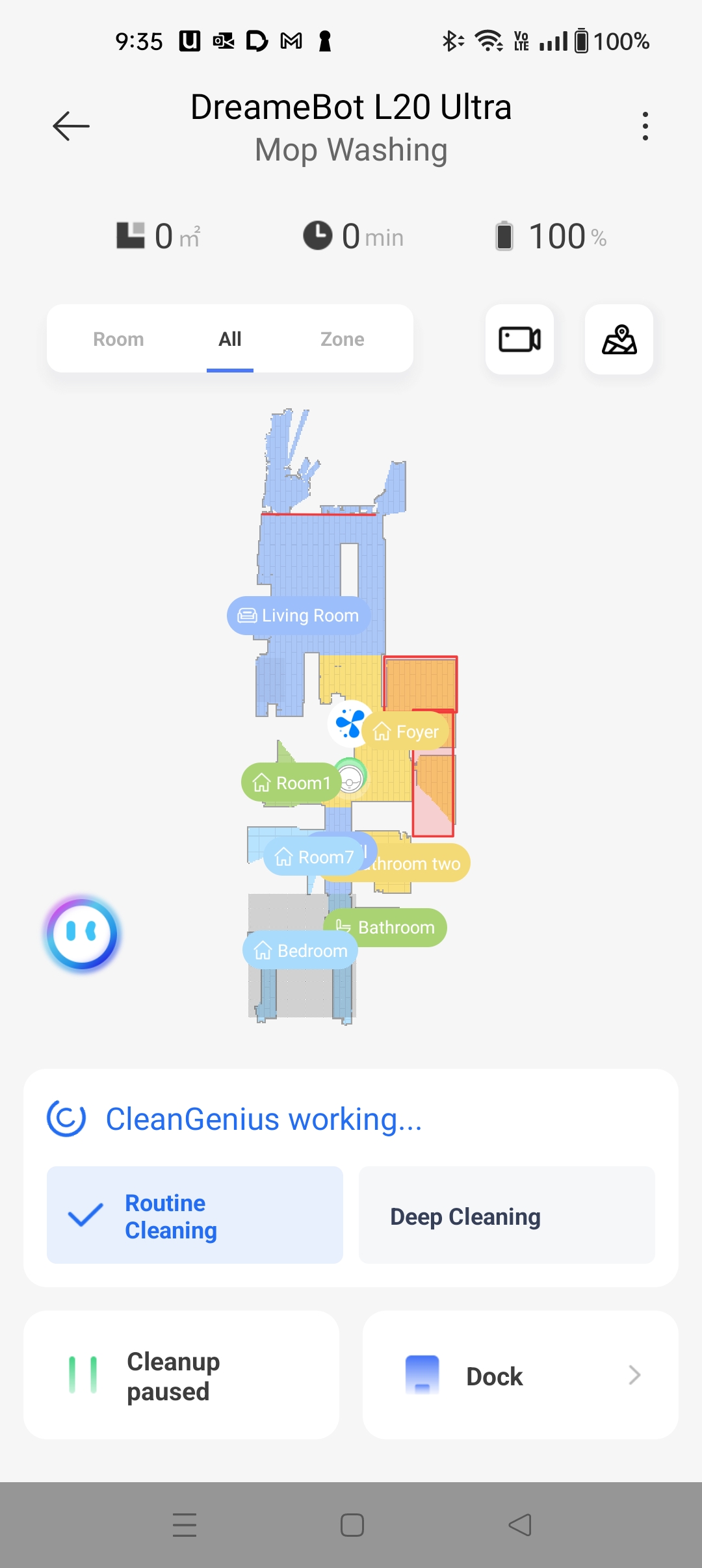The image size is (702, 1568).
Task: Switch to the Room tab
Action: 118,339
